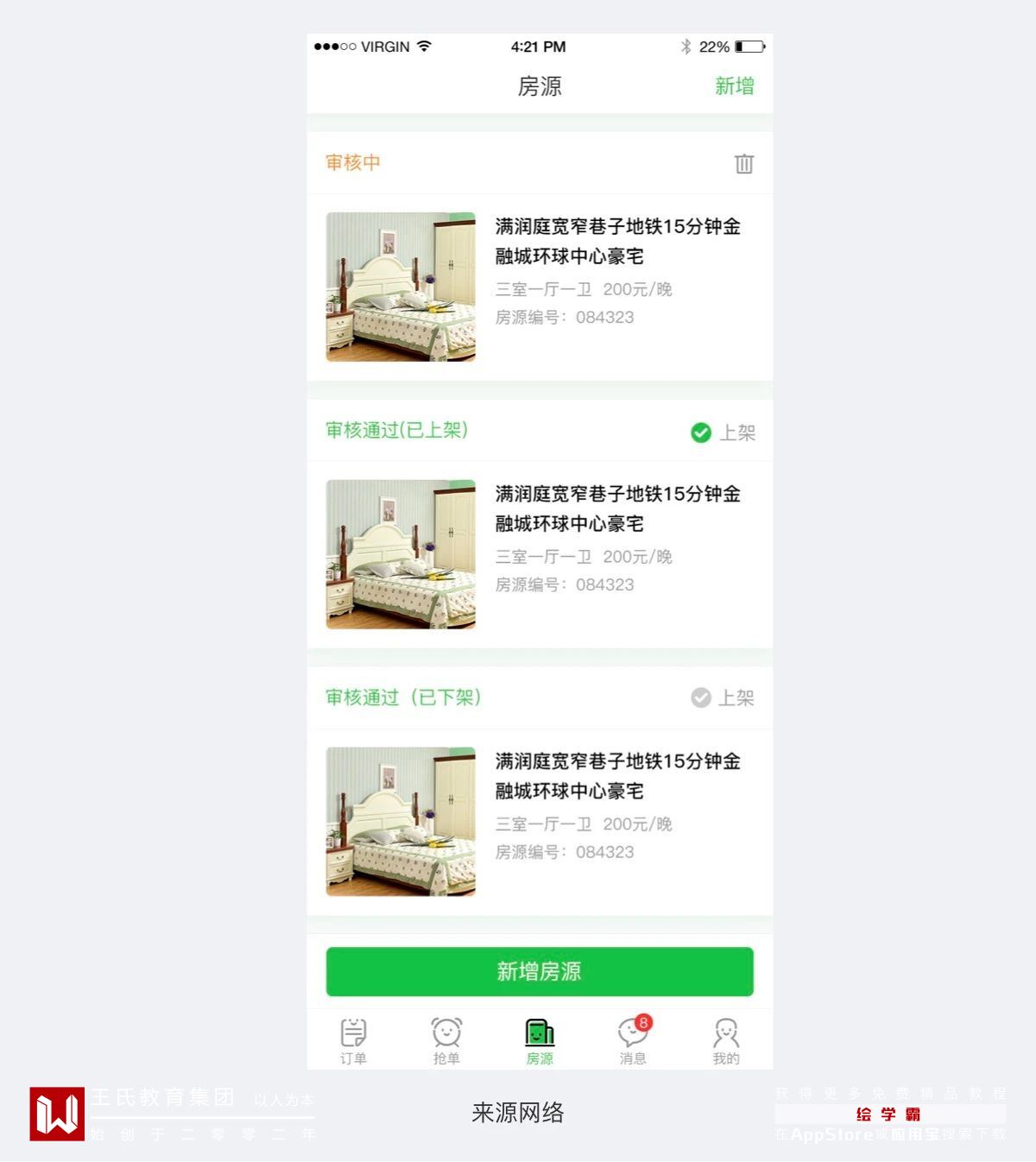1036x1162 pixels.
Task: Select the 房源 tab
Action: [x=540, y=1041]
